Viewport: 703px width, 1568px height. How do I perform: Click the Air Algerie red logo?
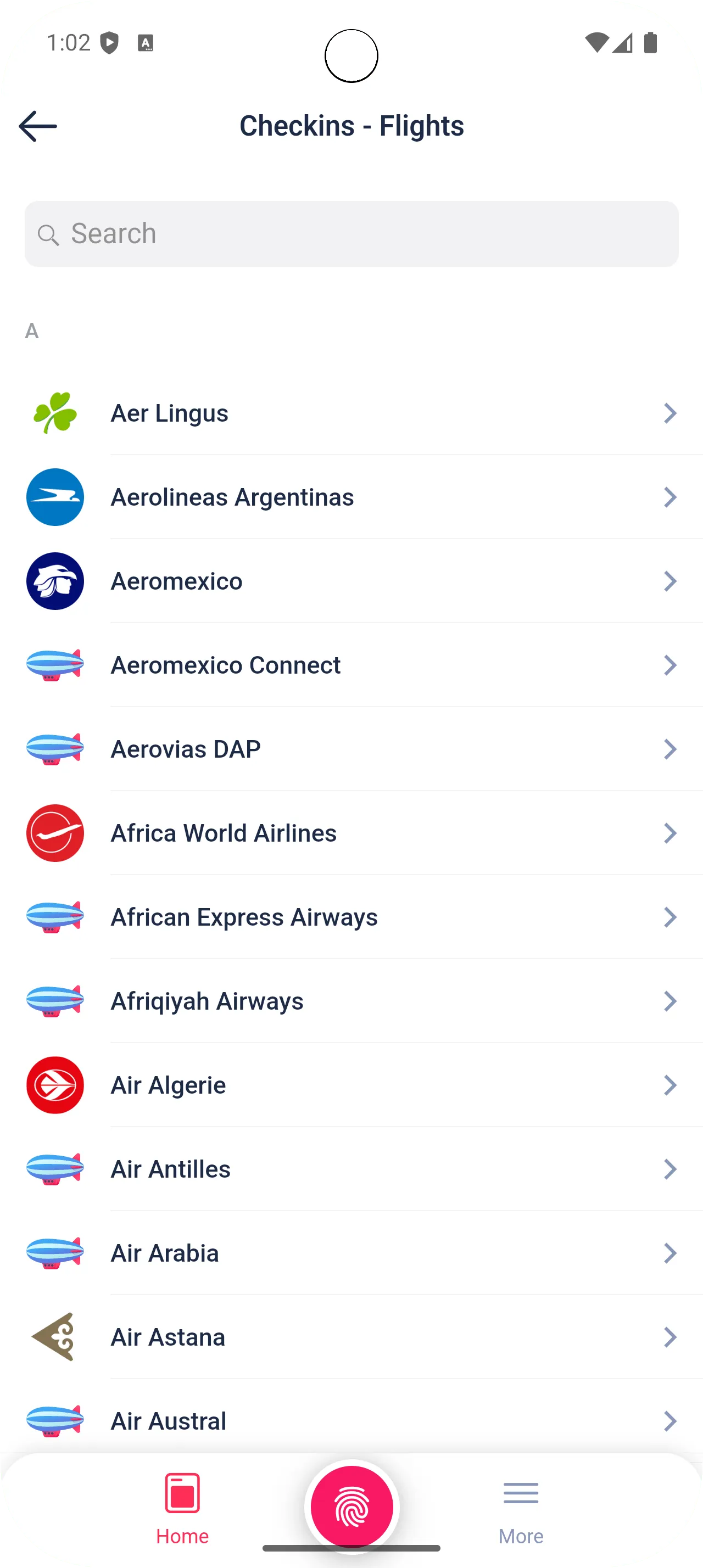point(55,1085)
